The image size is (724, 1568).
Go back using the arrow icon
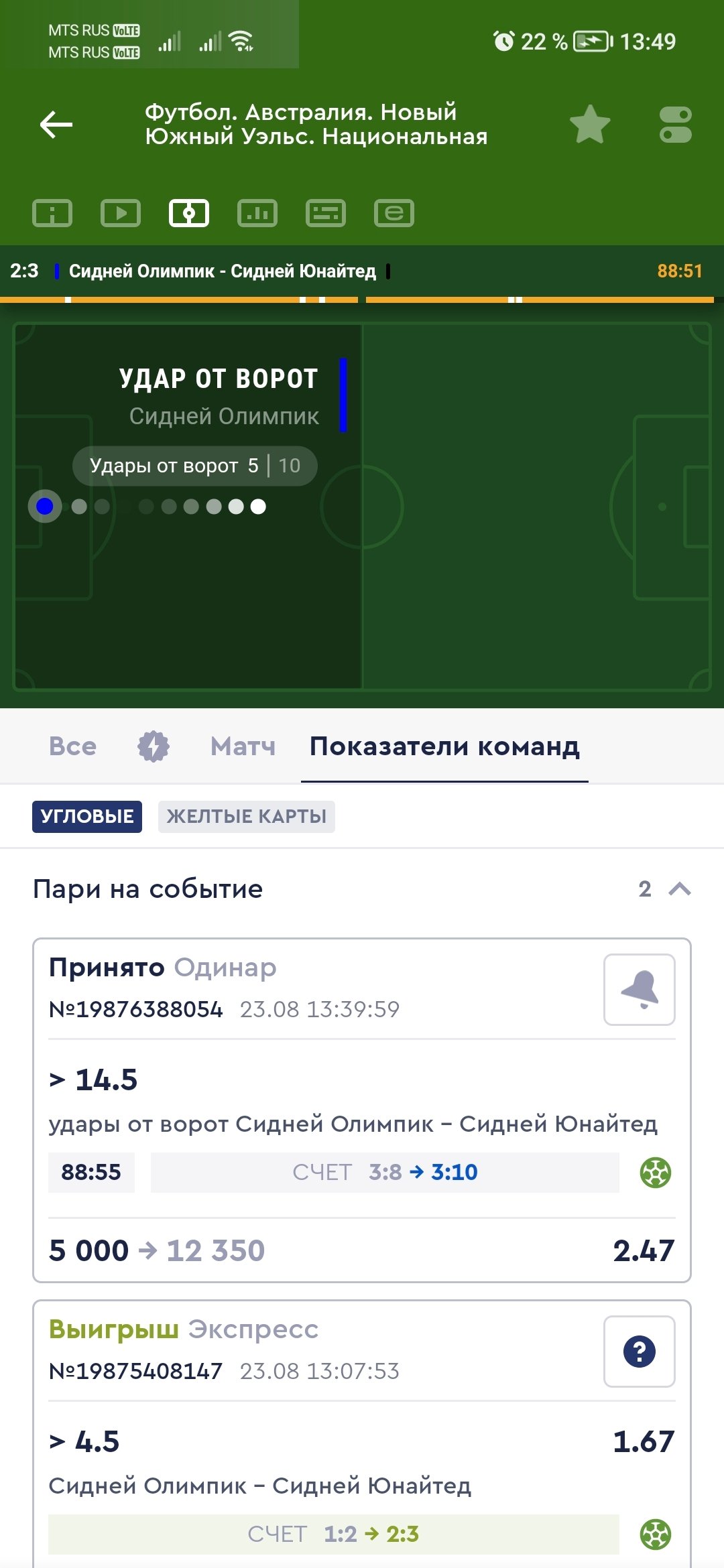pyautogui.click(x=56, y=125)
